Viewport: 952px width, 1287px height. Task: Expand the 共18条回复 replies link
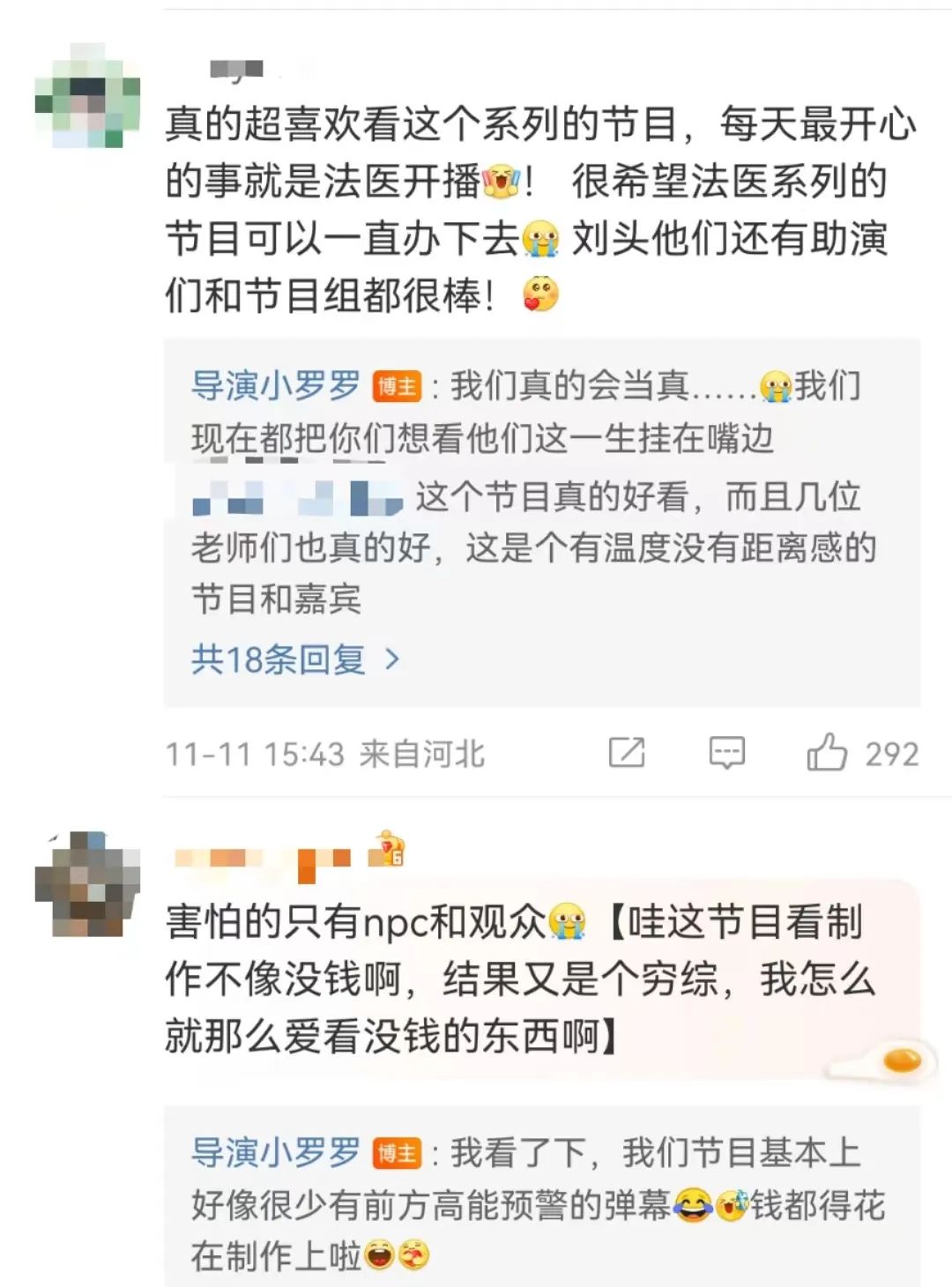296,658
